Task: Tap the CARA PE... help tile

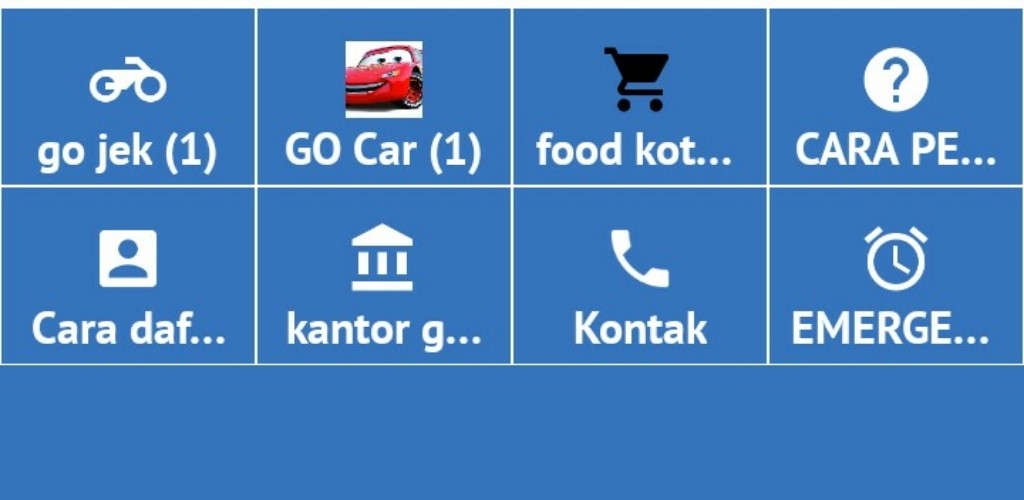Action: tap(896, 100)
